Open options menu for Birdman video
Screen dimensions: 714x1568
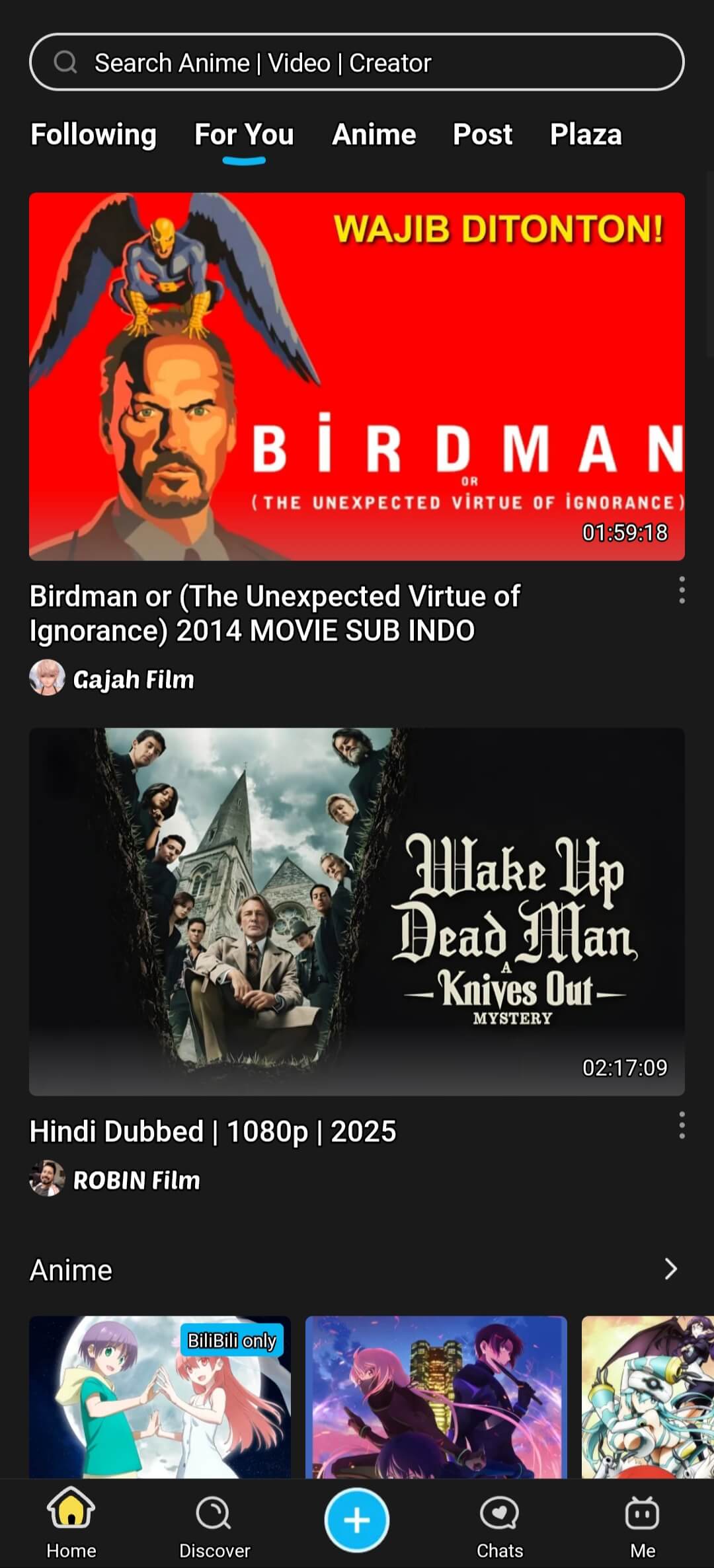pyautogui.click(x=682, y=590)
